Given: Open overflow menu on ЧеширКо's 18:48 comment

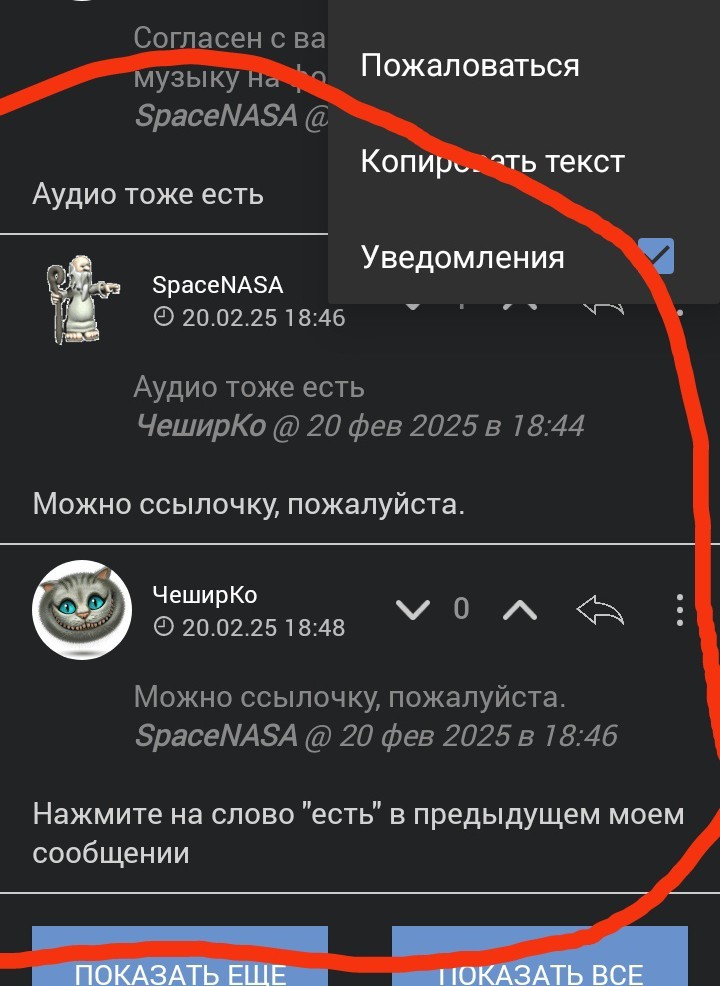Looking at the screenshot, I should [x=679, y=609].
